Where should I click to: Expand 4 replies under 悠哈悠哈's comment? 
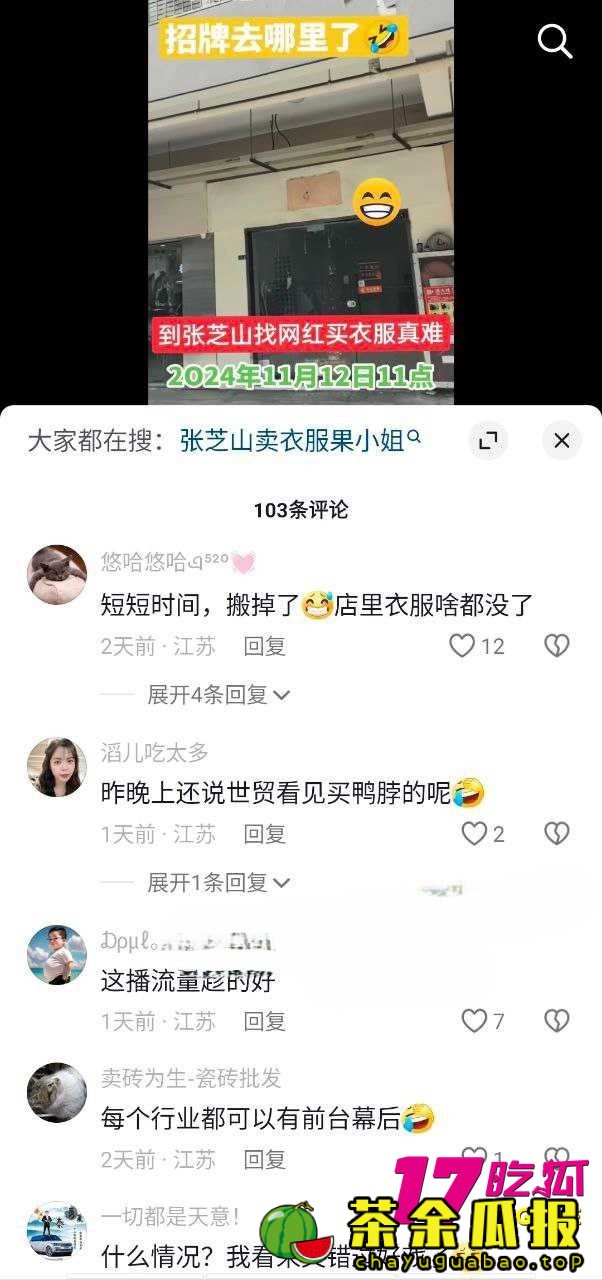[218, 694]
